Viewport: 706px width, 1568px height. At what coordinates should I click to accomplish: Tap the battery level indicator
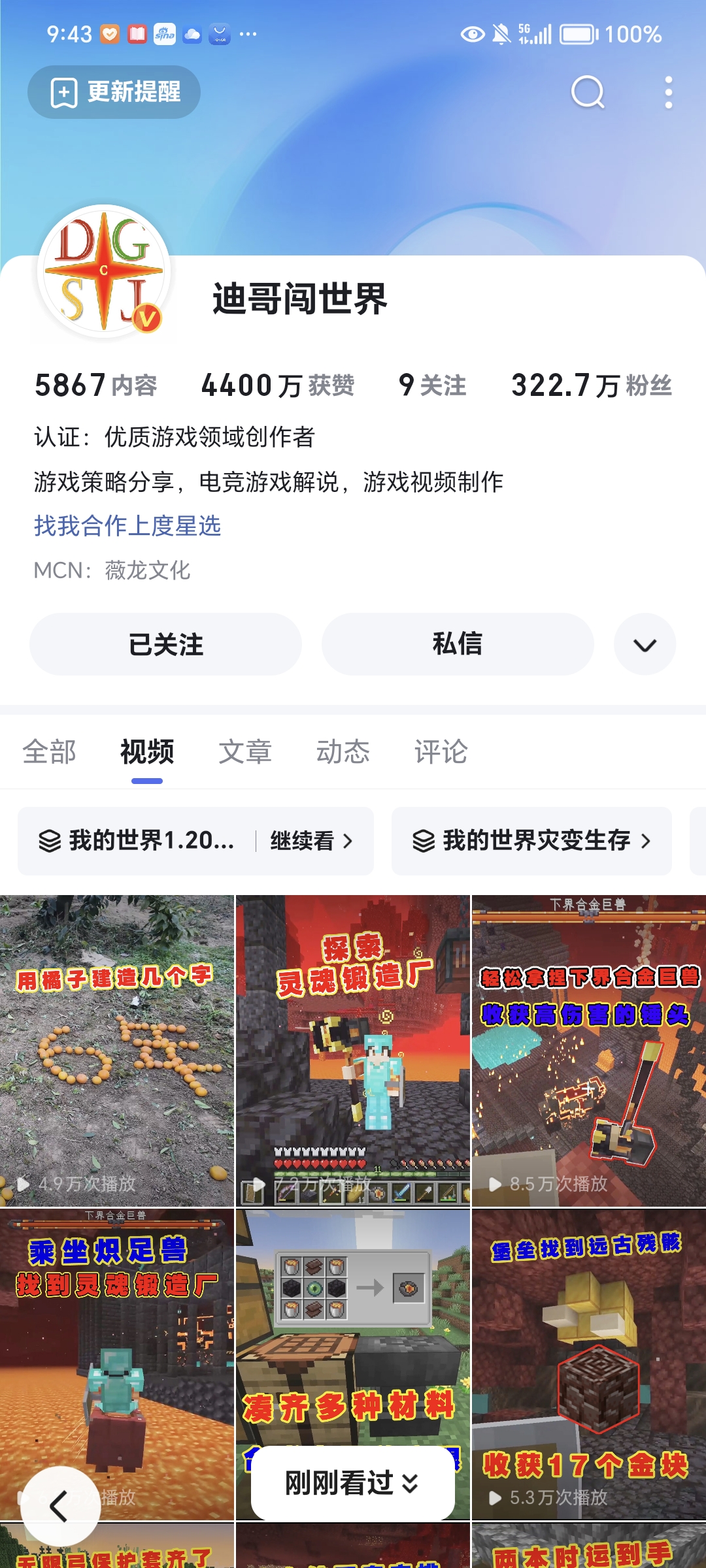[578, 34]
